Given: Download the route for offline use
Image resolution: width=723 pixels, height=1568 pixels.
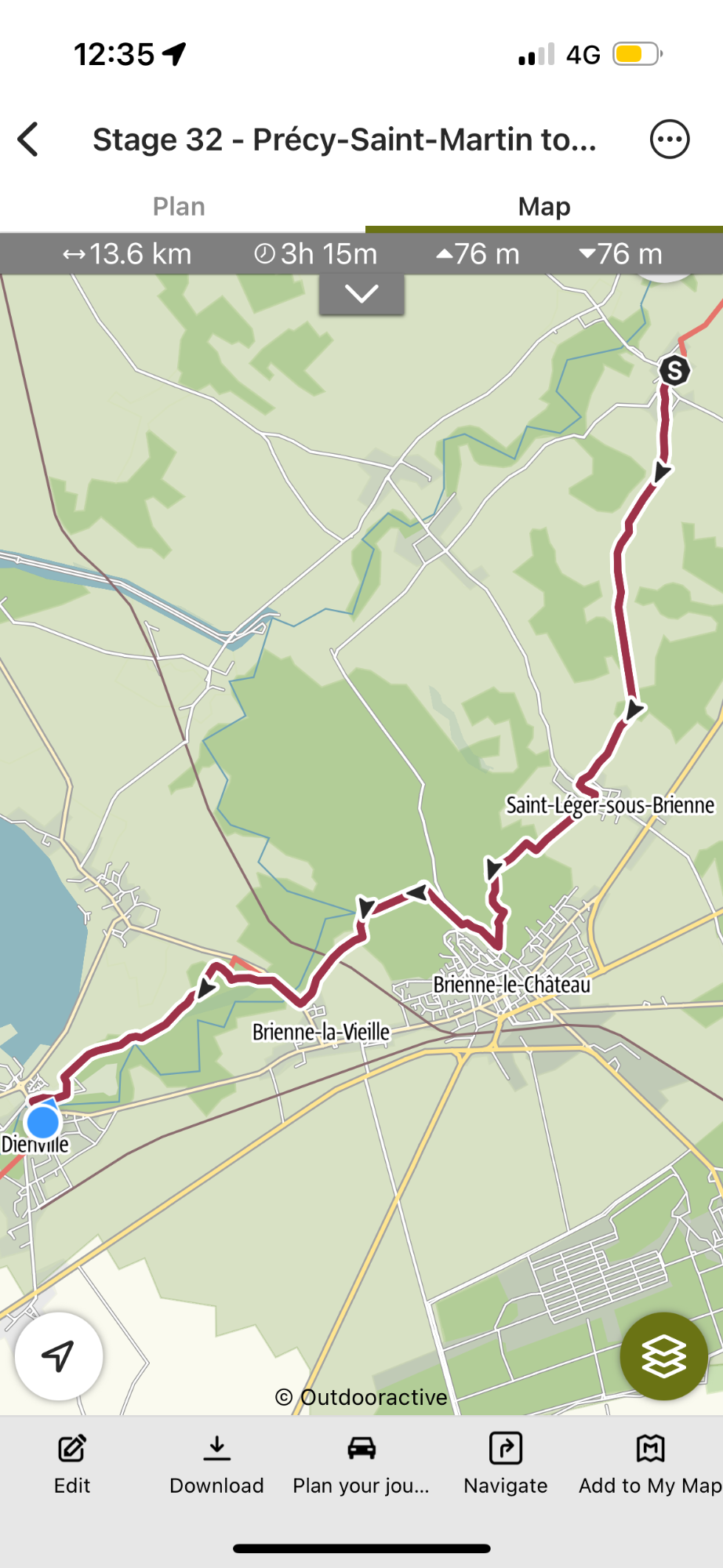Looking at the screenshot, I should 216,1464.
